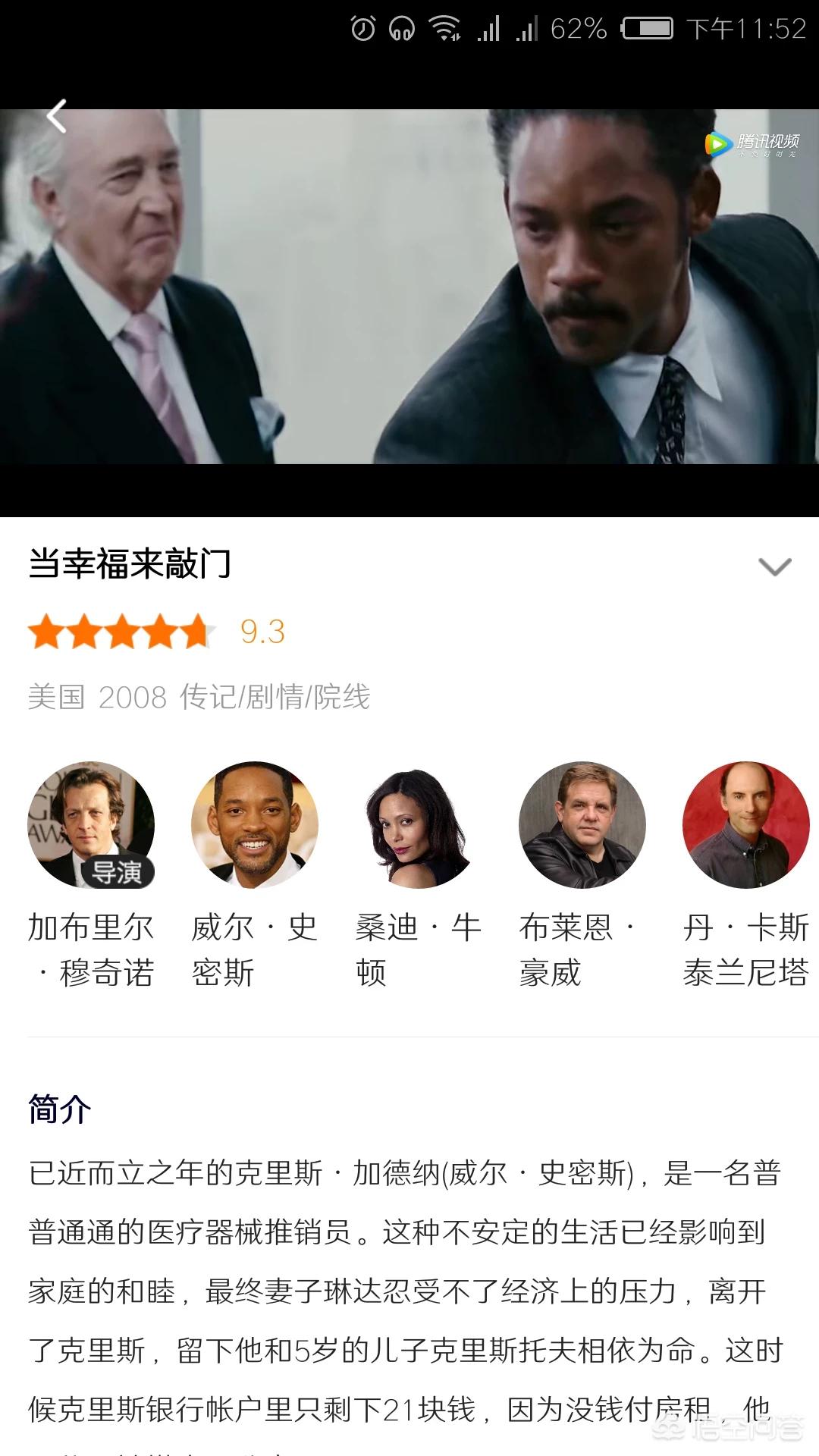Expand movie details with the chevron
The width and height of the screenshot is (819, 1456).
(x=774, y=566)
